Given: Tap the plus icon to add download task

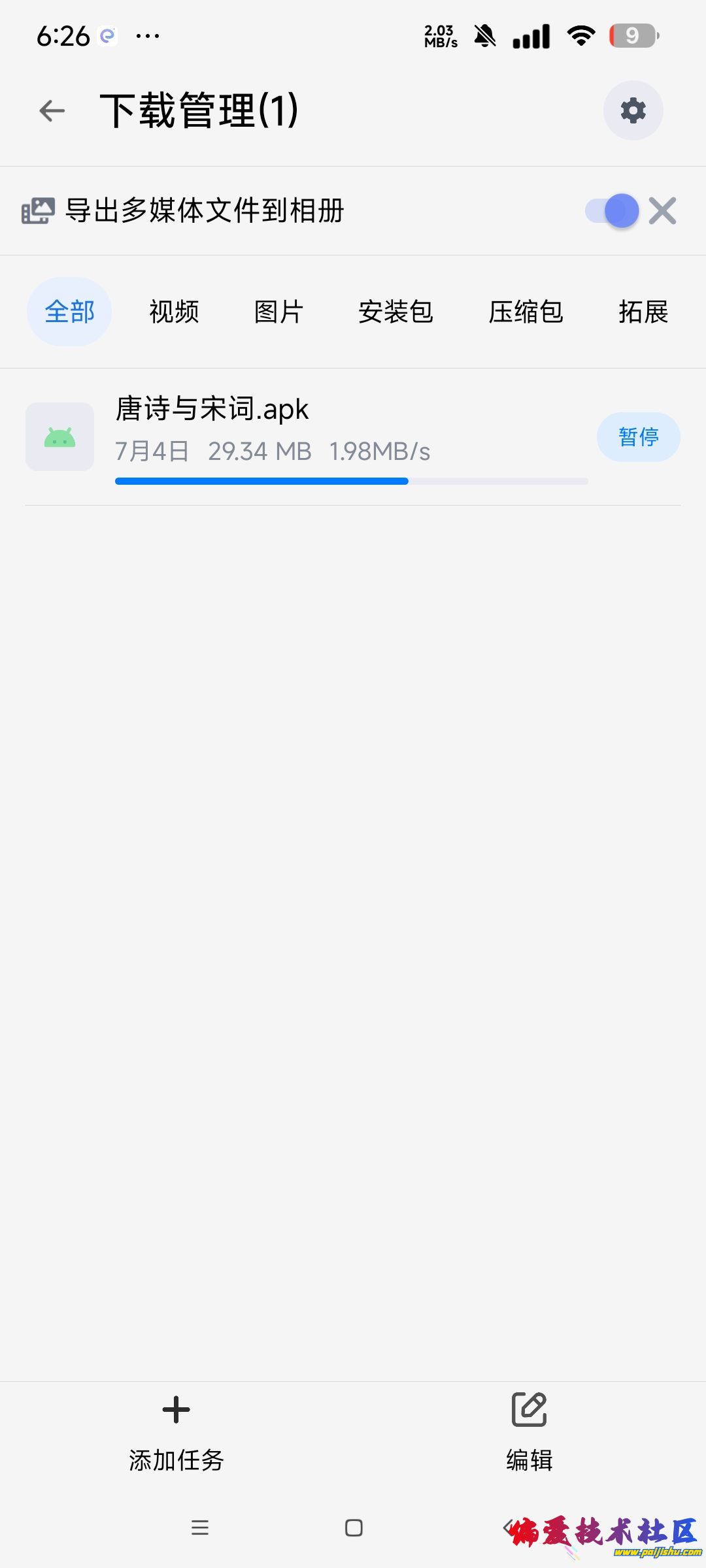Looking at the screenshot, I should coord(175,1410).
